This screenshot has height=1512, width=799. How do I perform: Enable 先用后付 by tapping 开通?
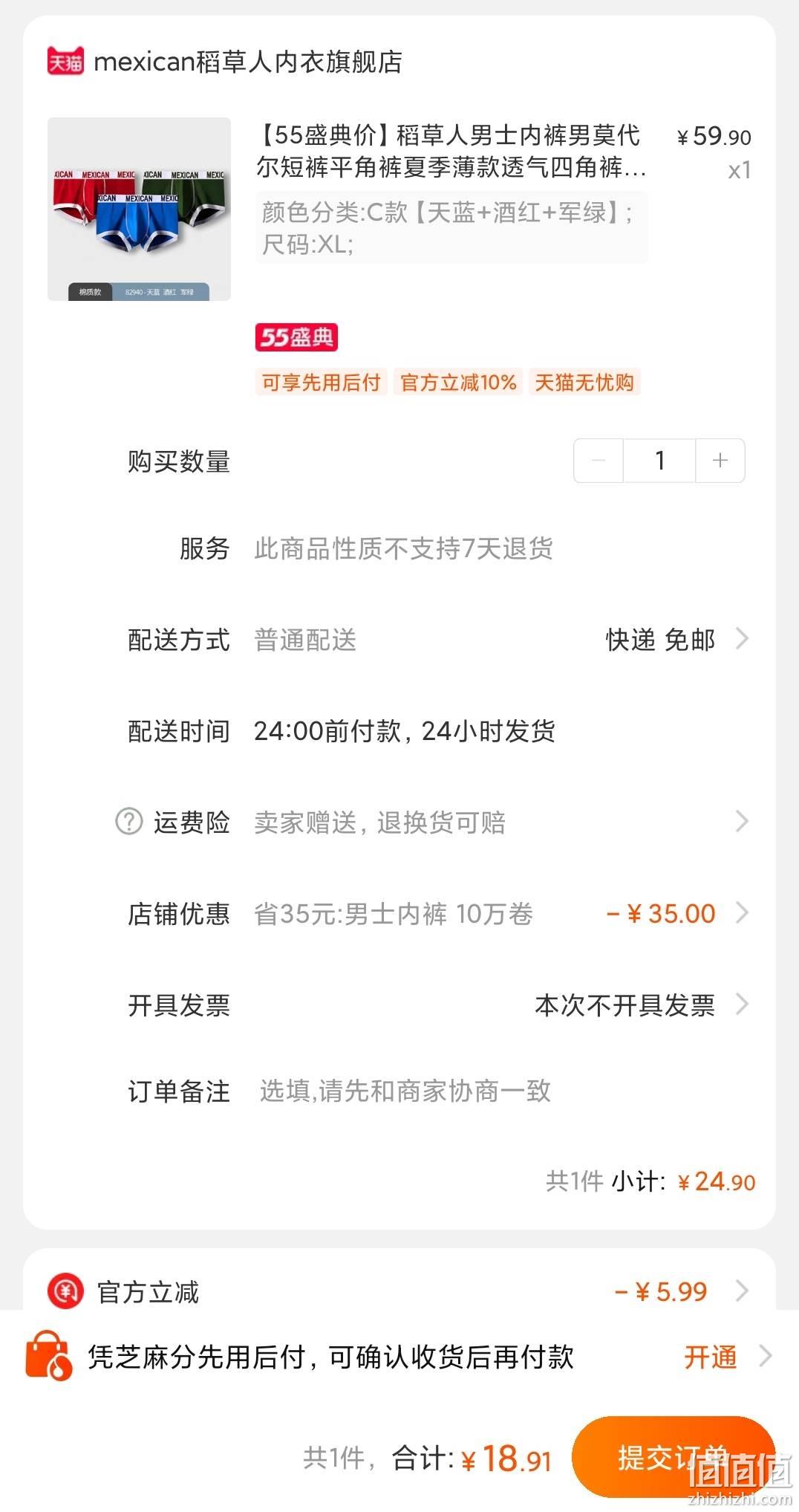(x=711, y=1357)
